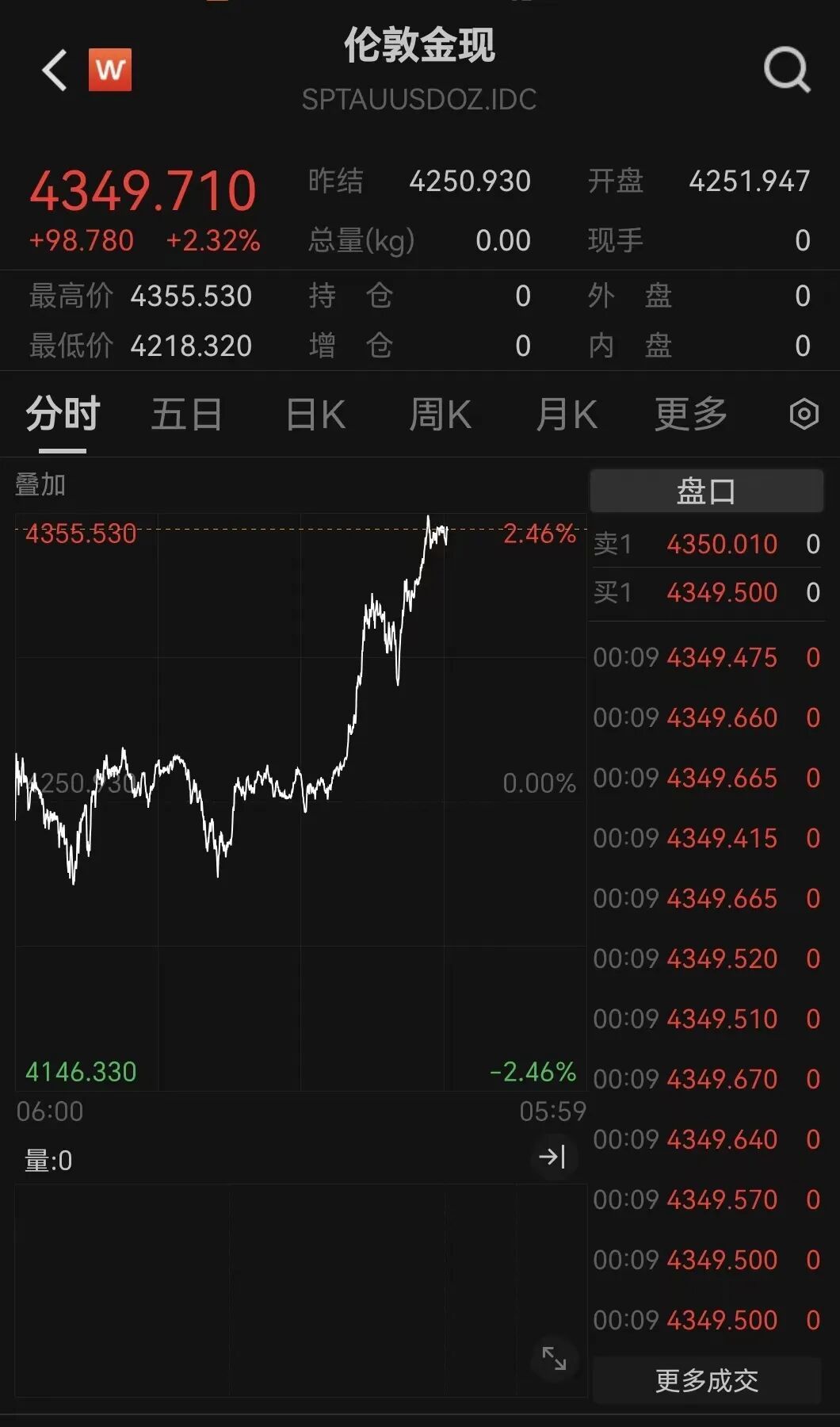This screenshot has width=840, height=1427.
Task: Go back using the back arrow
Action: [55, 71]
